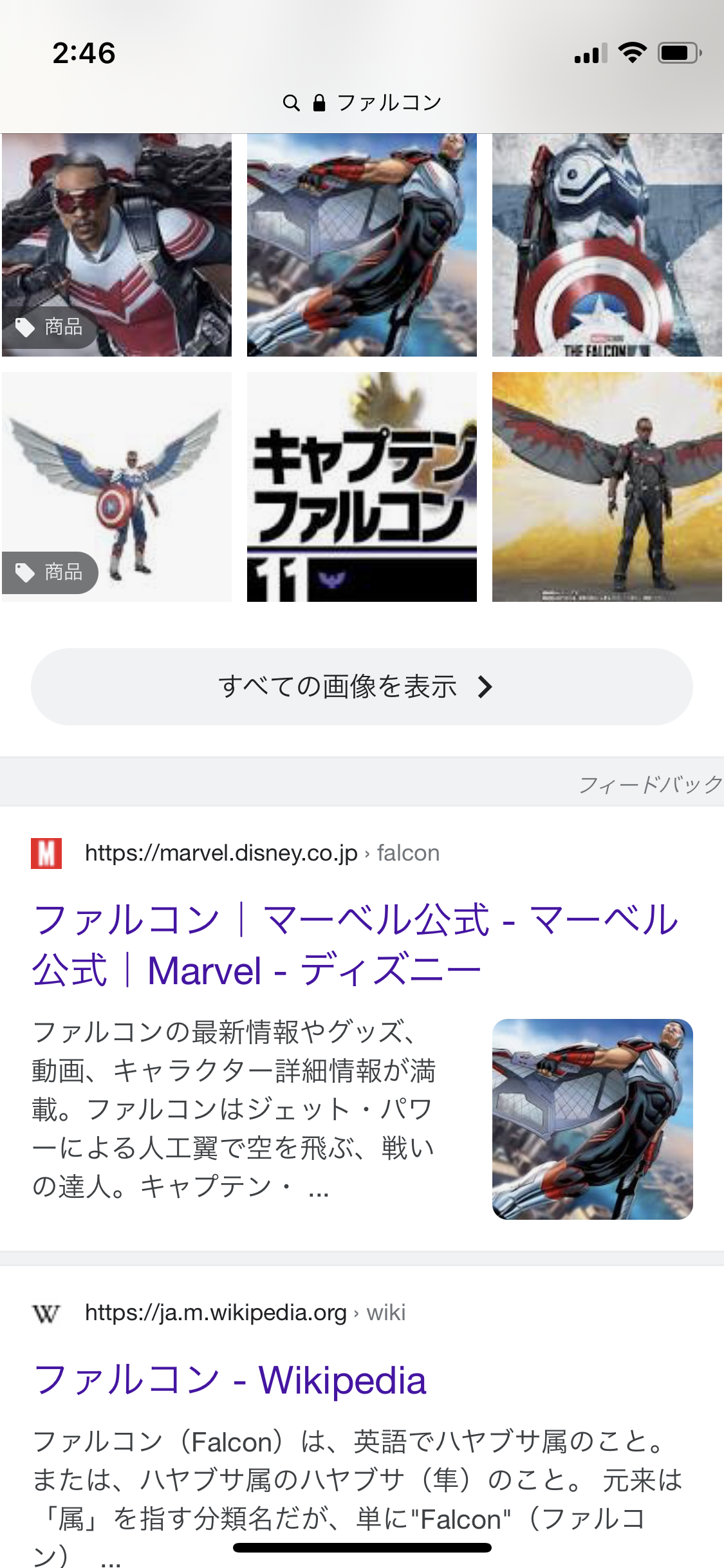Open the キャプテンファルコン text image
The image size is (724, 1568).
coord(362,487)
